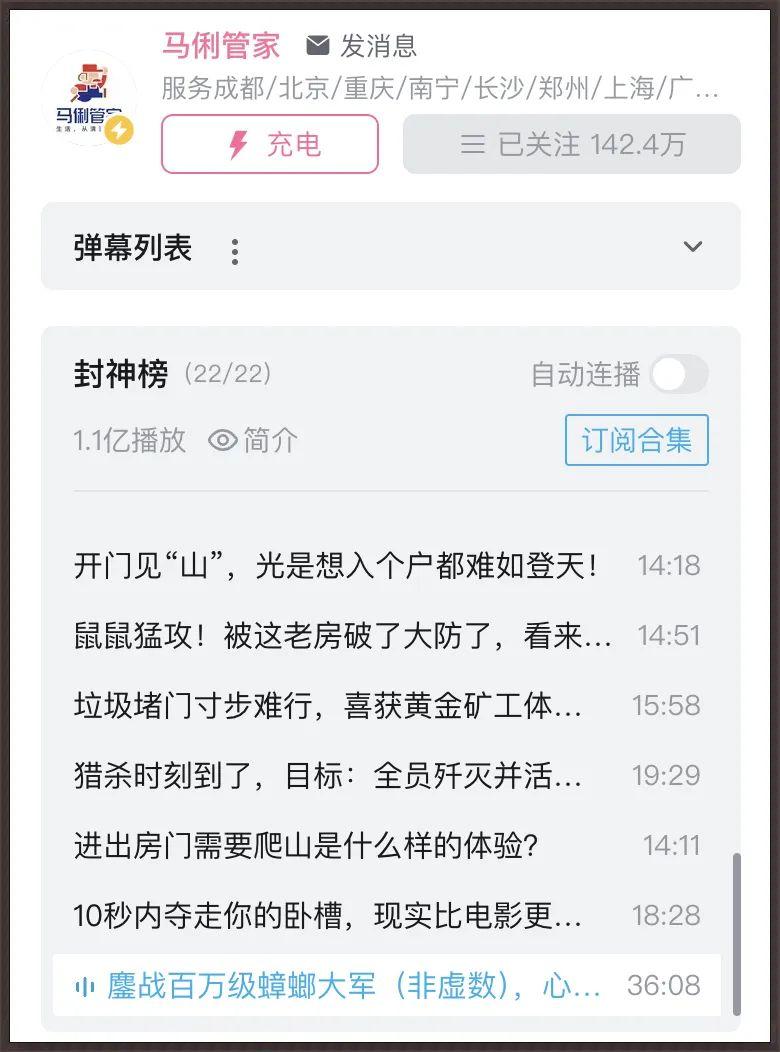
Task: Play the episode 鼠鼠猛攻！
Action: (343, 636)
